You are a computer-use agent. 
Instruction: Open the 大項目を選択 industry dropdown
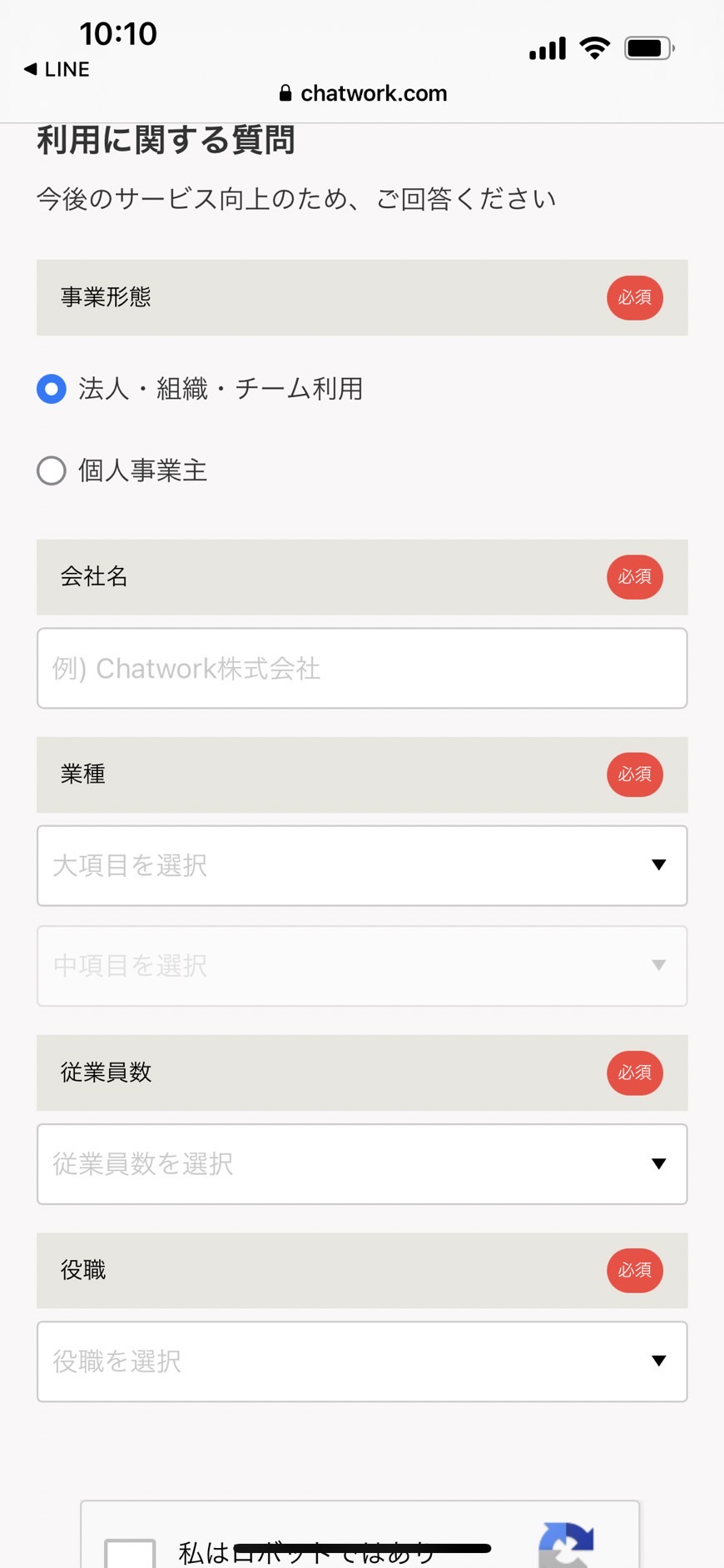pyautogui.click(x=362, y=865)
